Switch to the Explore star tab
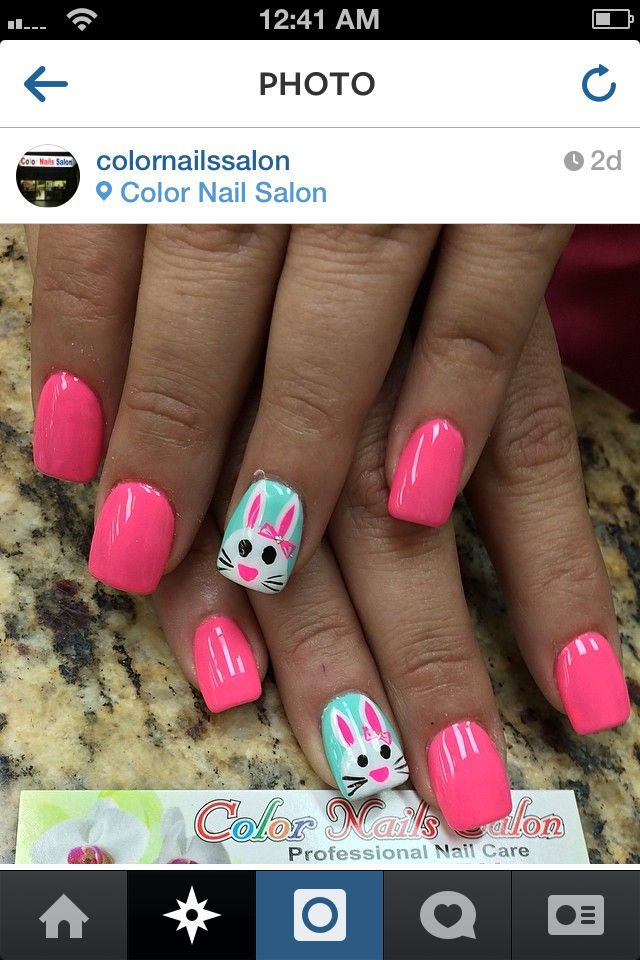 coord(191,916)
